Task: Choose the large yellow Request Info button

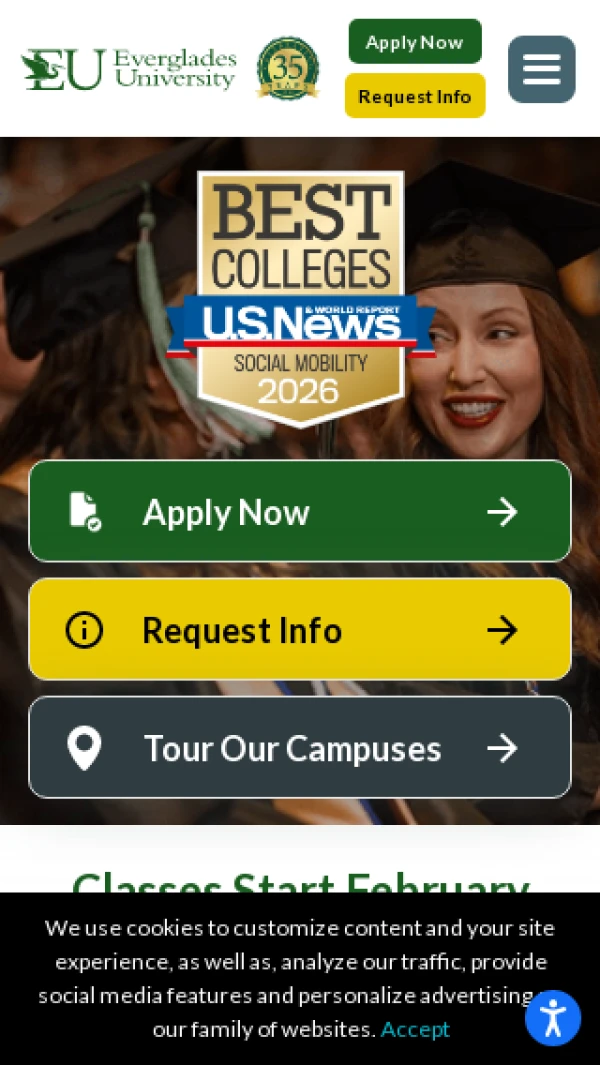Action: click(x=300, y=630)
